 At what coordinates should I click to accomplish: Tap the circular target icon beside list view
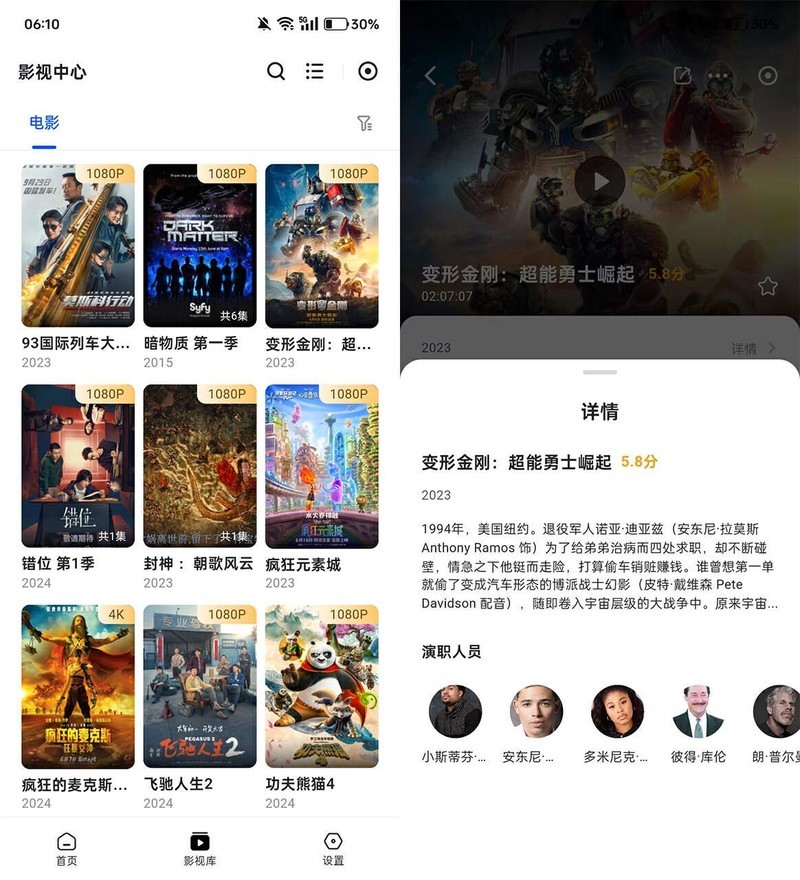click(x=368, y=71)
